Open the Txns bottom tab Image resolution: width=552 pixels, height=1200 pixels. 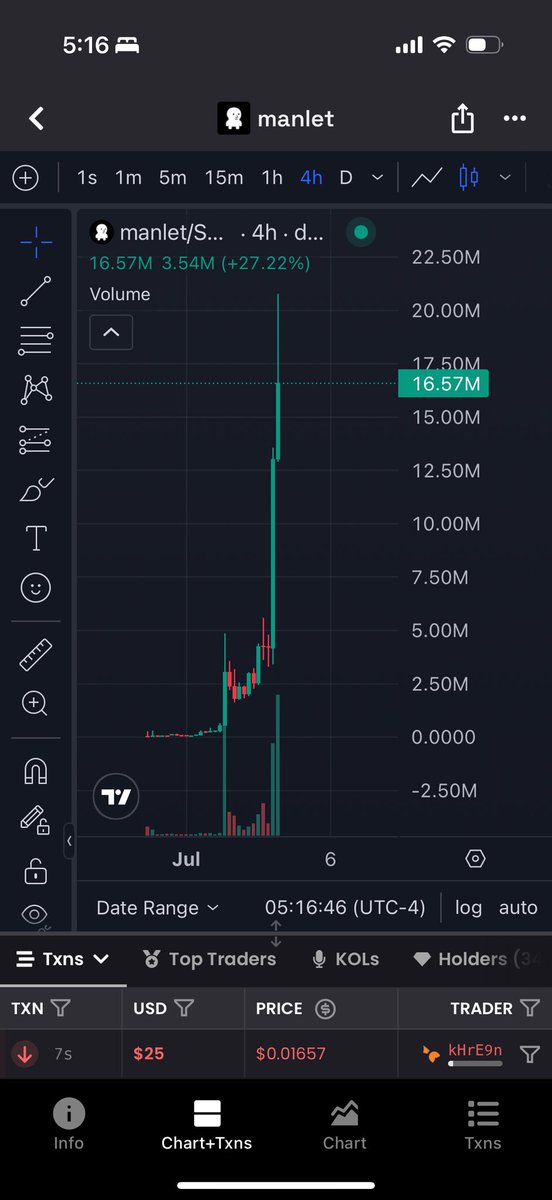pos(483,1125)
